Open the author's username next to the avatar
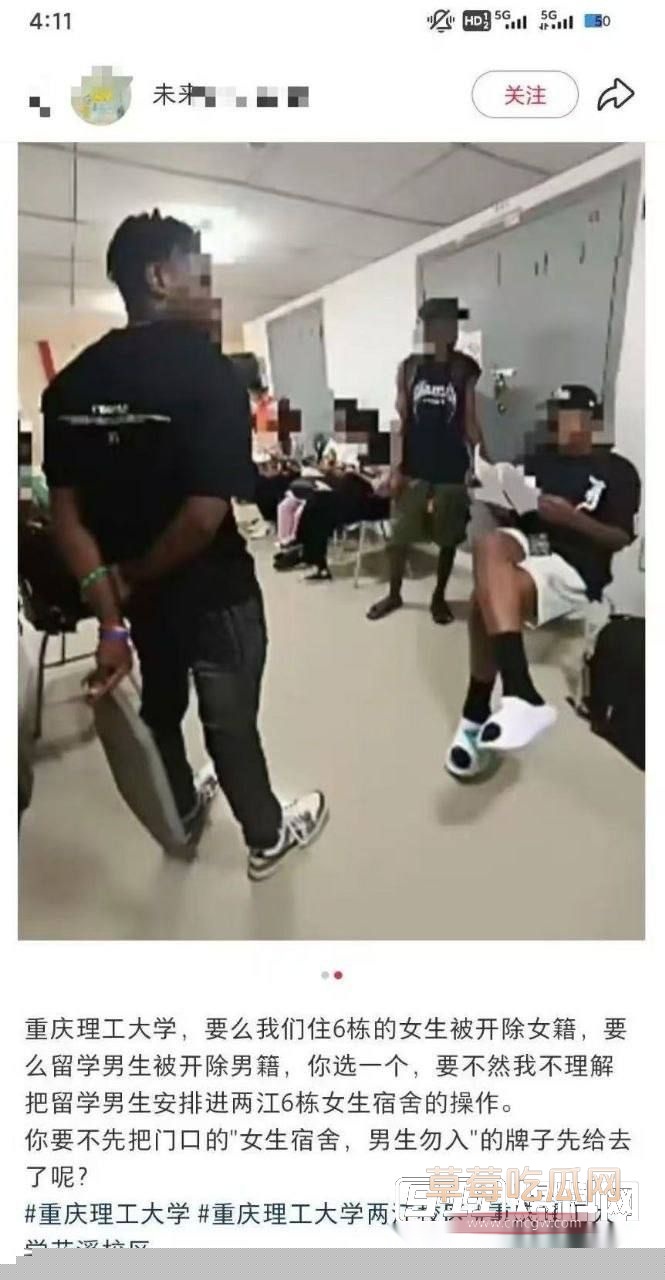Image resolution: width=665 pixels, height=1280 pixels. tap(230, 96)
